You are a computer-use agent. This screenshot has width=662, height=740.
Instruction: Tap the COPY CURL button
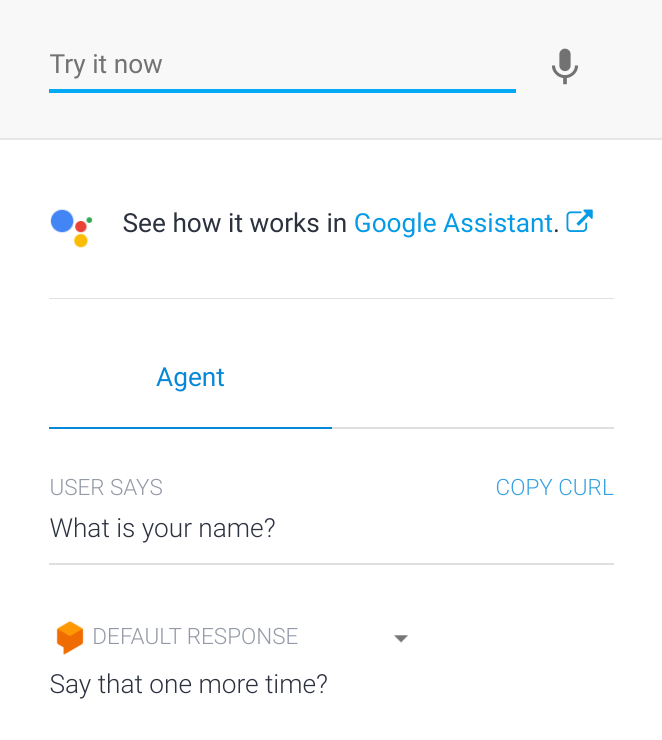click(x=554, y=488)
